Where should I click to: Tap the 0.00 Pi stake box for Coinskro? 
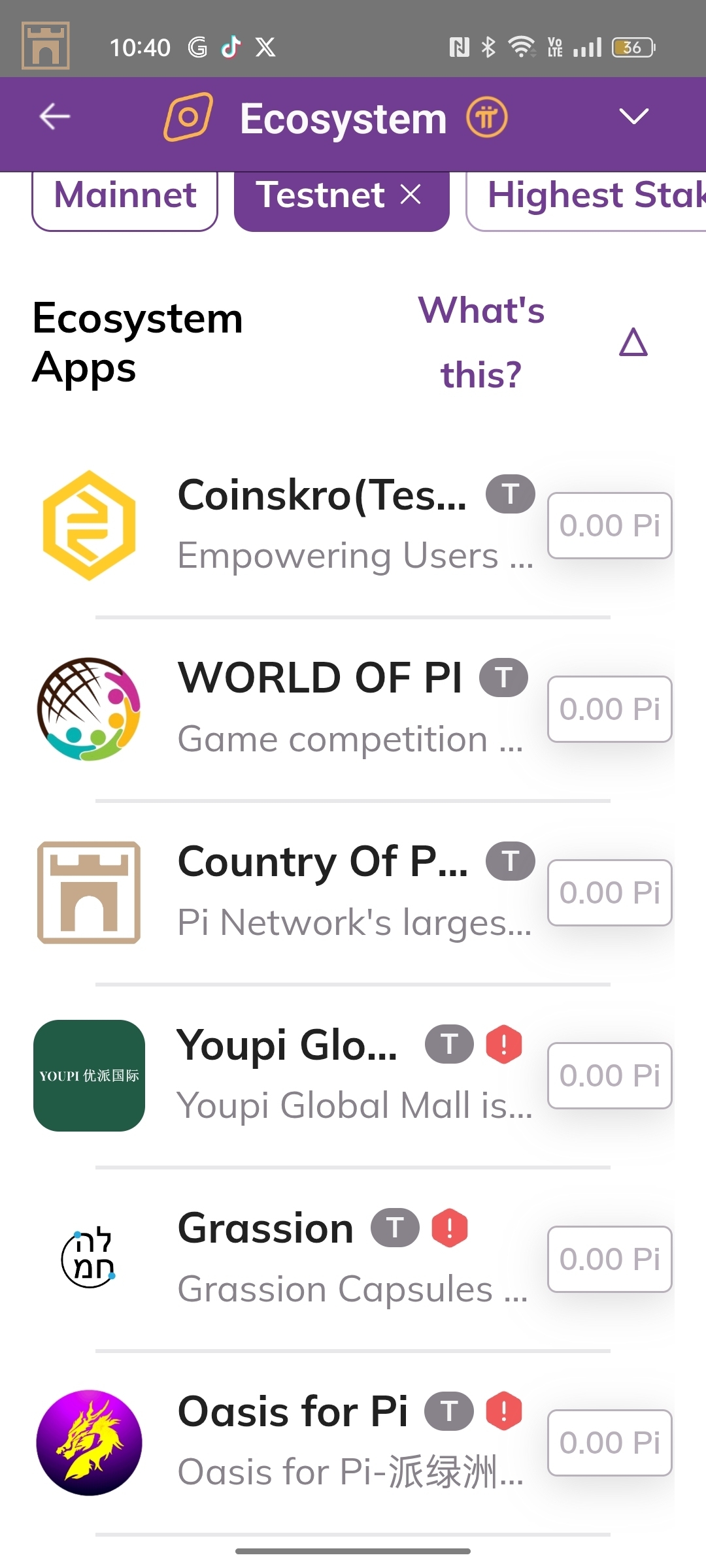609,525
